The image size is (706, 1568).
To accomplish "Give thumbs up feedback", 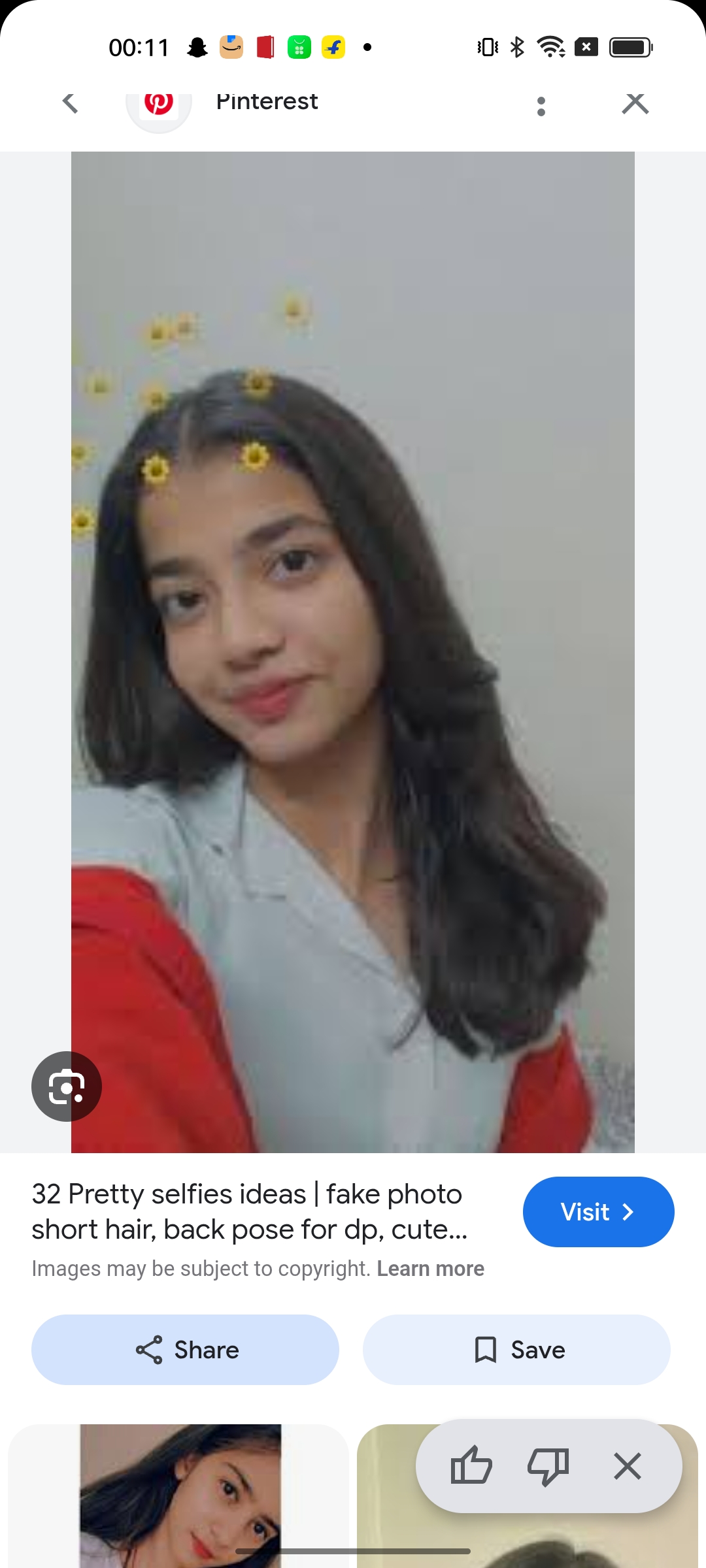I will click(471, 1465).
